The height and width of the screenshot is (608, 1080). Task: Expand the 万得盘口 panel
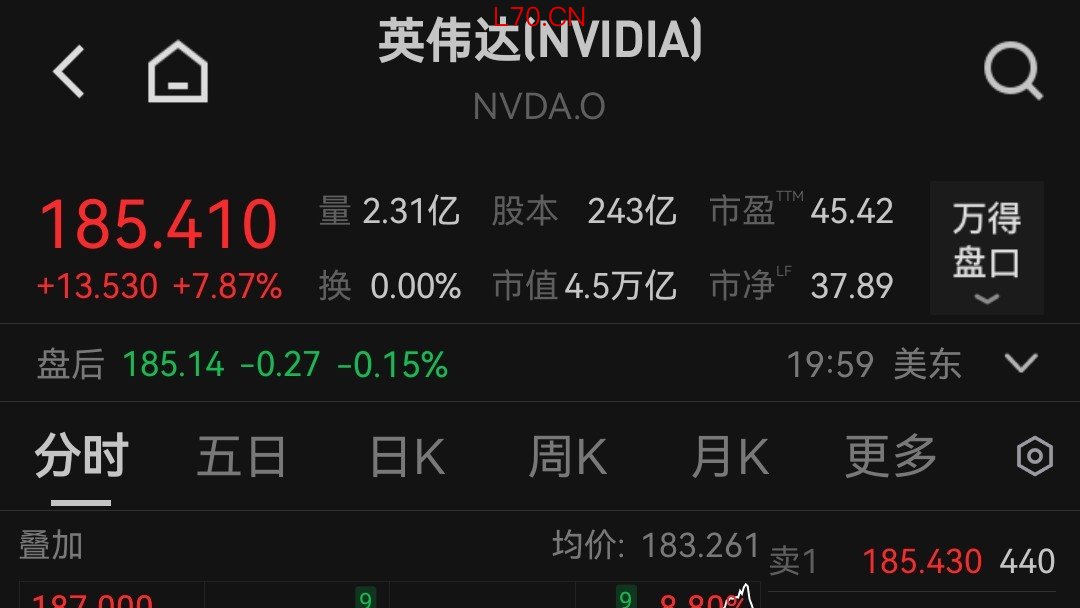pyautogui.click(x=986, y=249)
